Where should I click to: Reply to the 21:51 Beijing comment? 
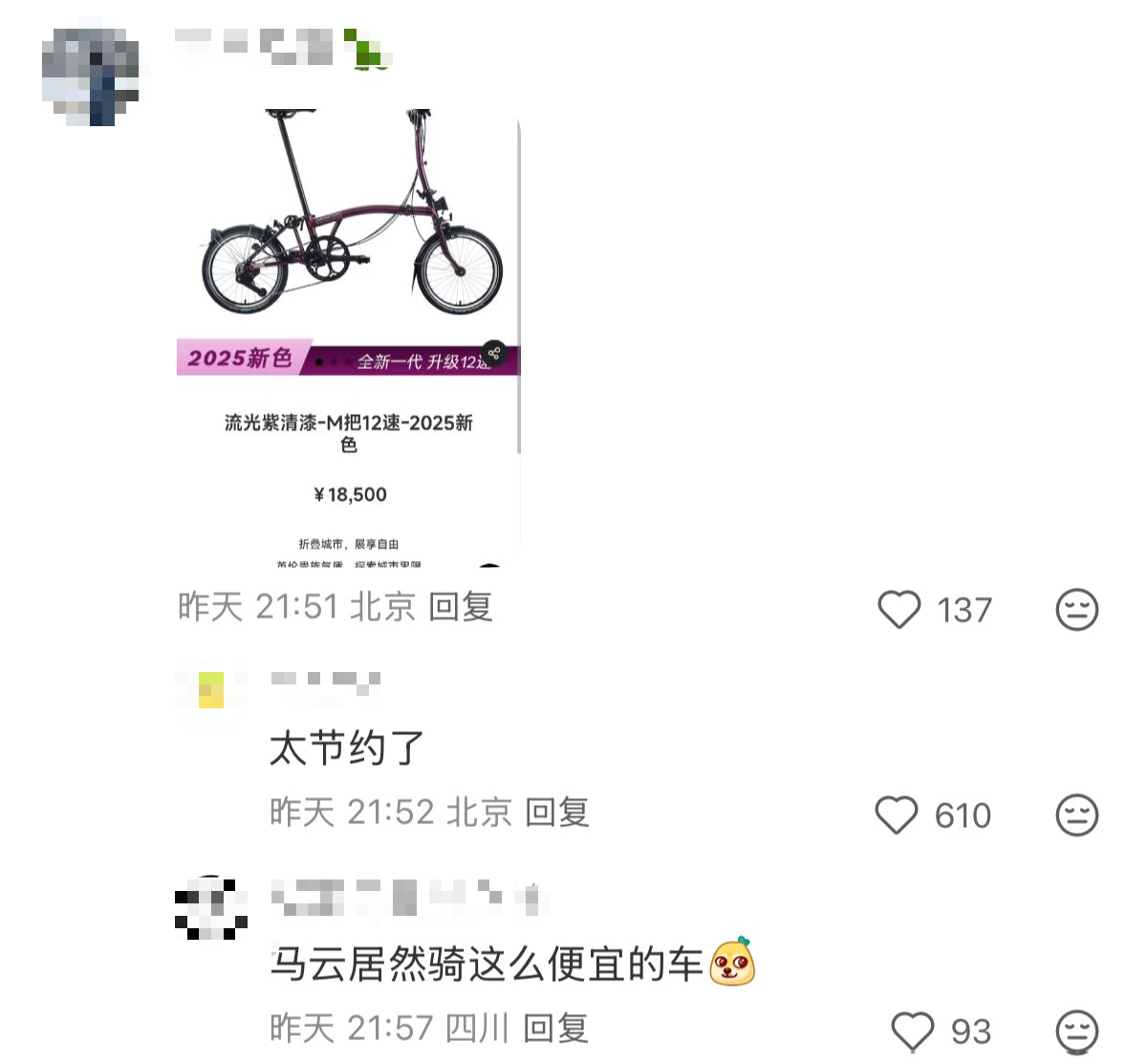coord(461,607)
